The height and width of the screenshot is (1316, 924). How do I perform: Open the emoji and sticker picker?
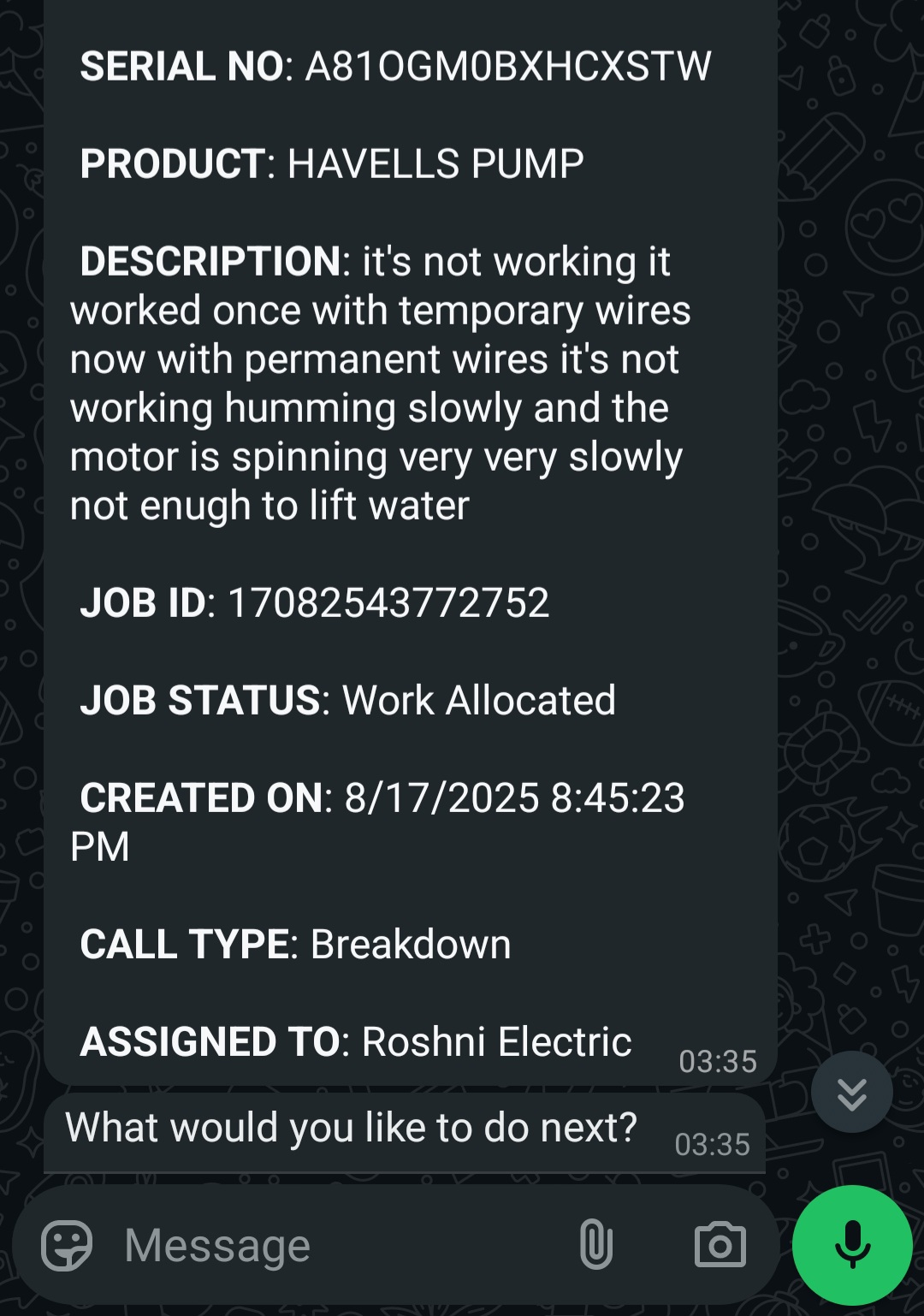(67, 1245)
